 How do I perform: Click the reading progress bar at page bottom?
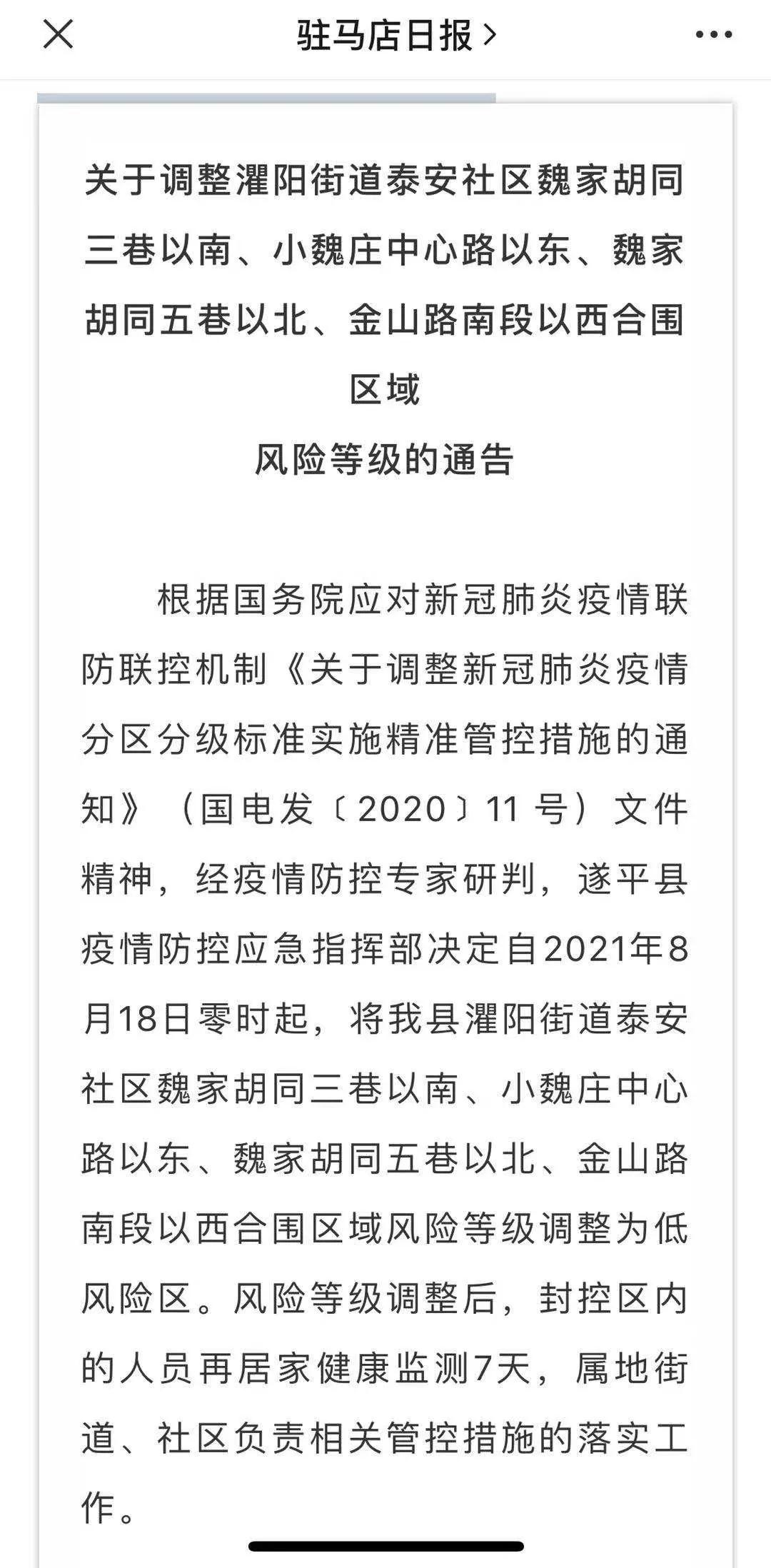click(x=385, y=1548)
